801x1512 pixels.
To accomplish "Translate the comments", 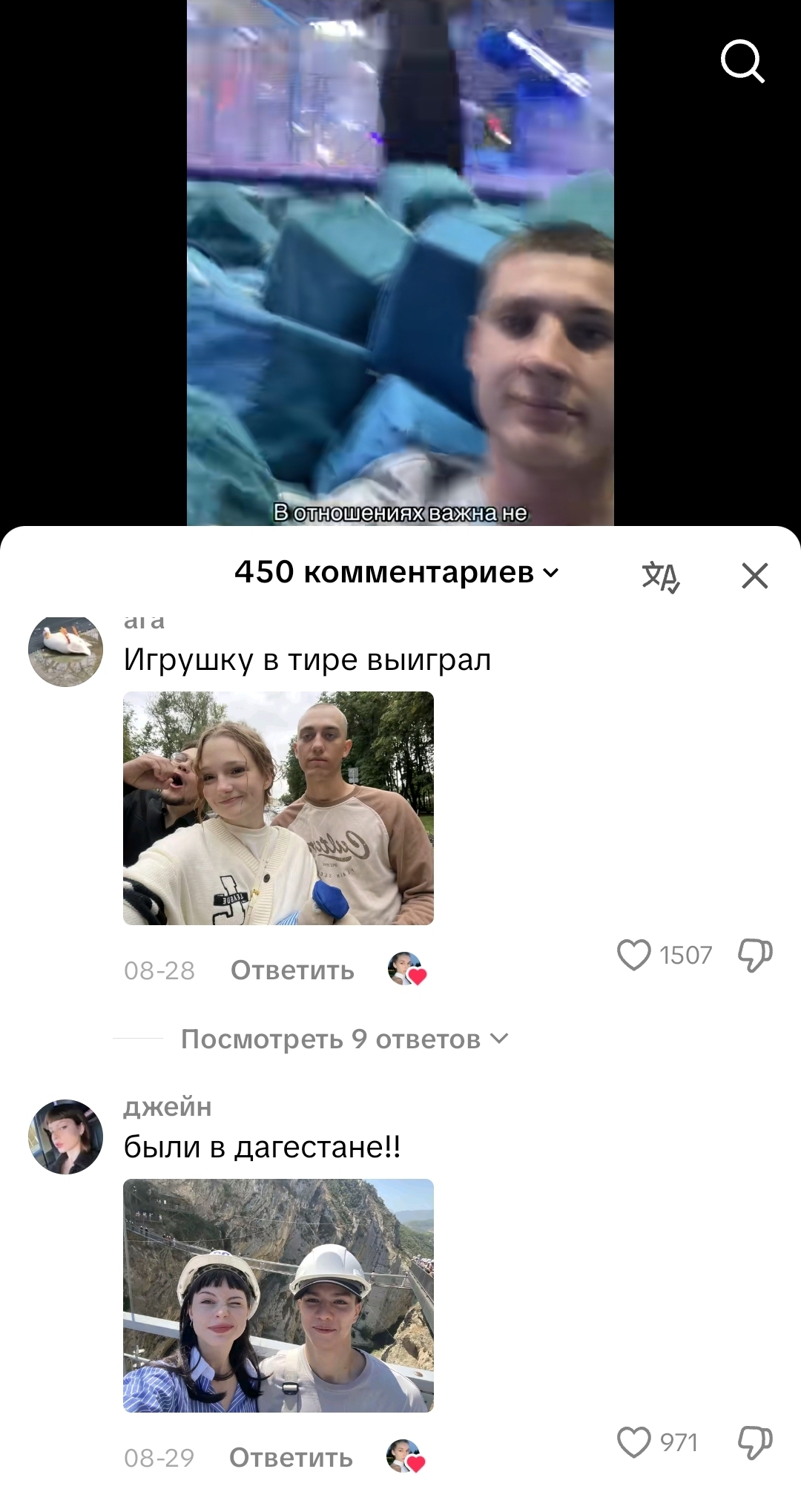I will (x=660, y=576).
